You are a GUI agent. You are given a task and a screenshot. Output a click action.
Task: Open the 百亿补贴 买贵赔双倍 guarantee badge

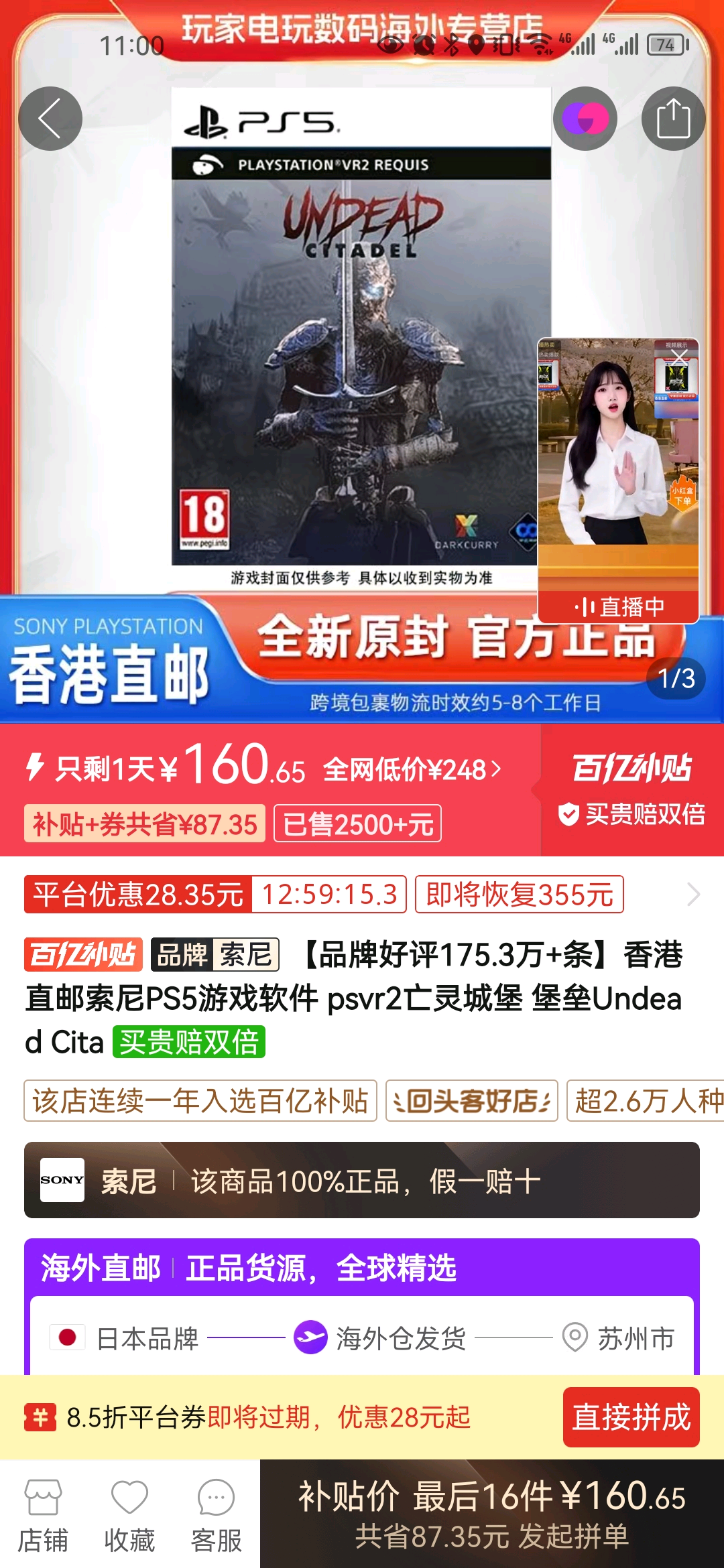pyautogui.click(x=631, y=789)
